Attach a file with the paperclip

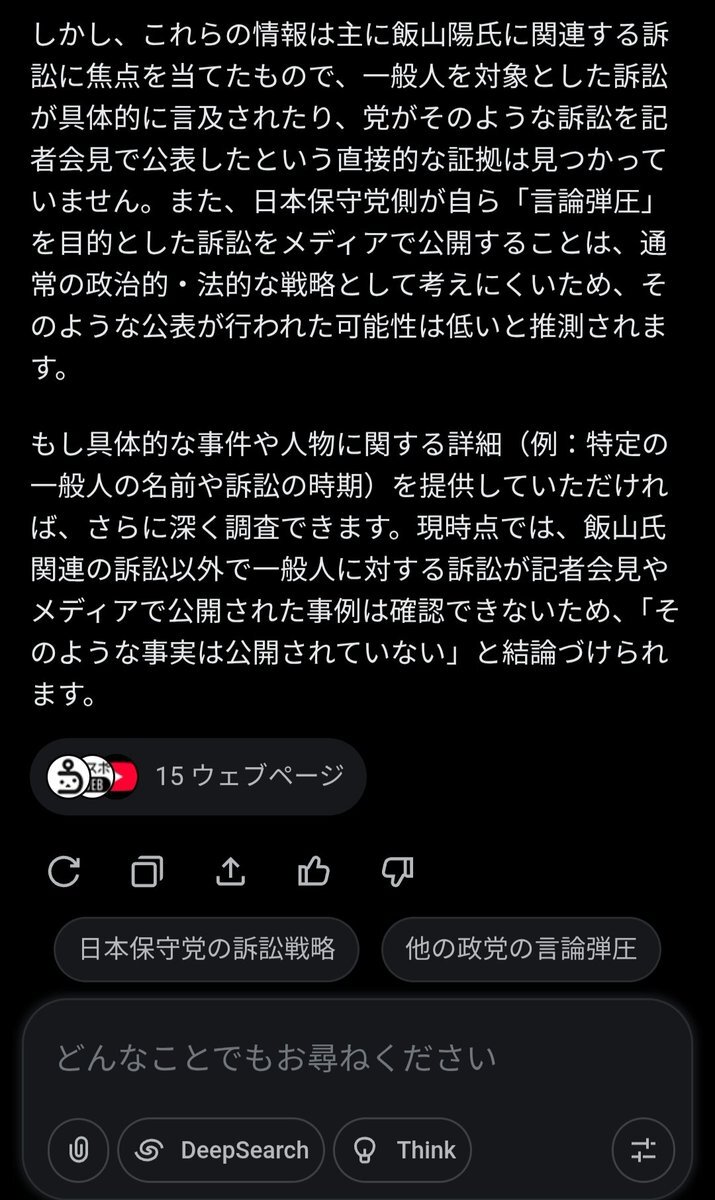(77, 1150)
